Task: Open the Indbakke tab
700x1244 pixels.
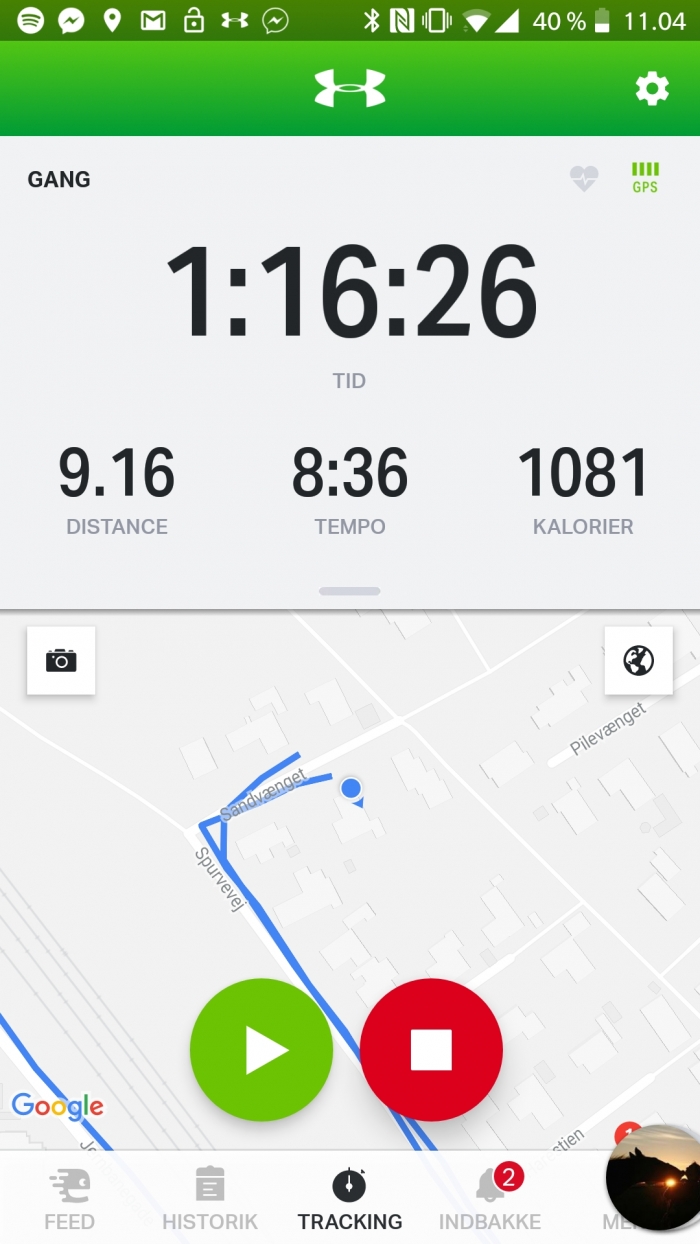Action: click(x=490, y=1199)
